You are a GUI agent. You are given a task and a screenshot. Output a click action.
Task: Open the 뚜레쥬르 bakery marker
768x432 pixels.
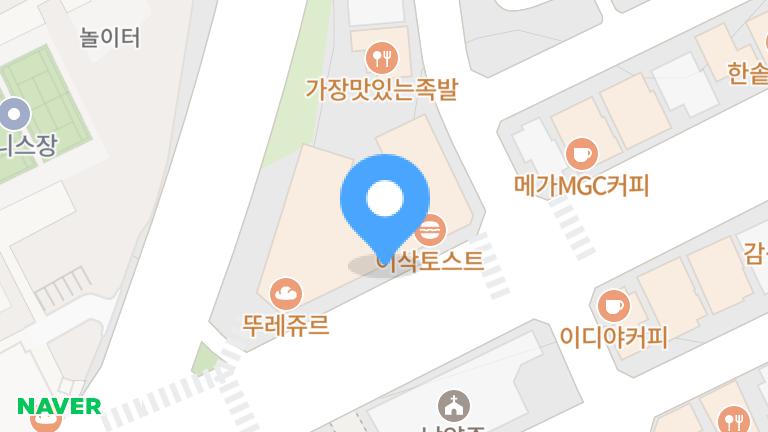(x=286, y=294)
